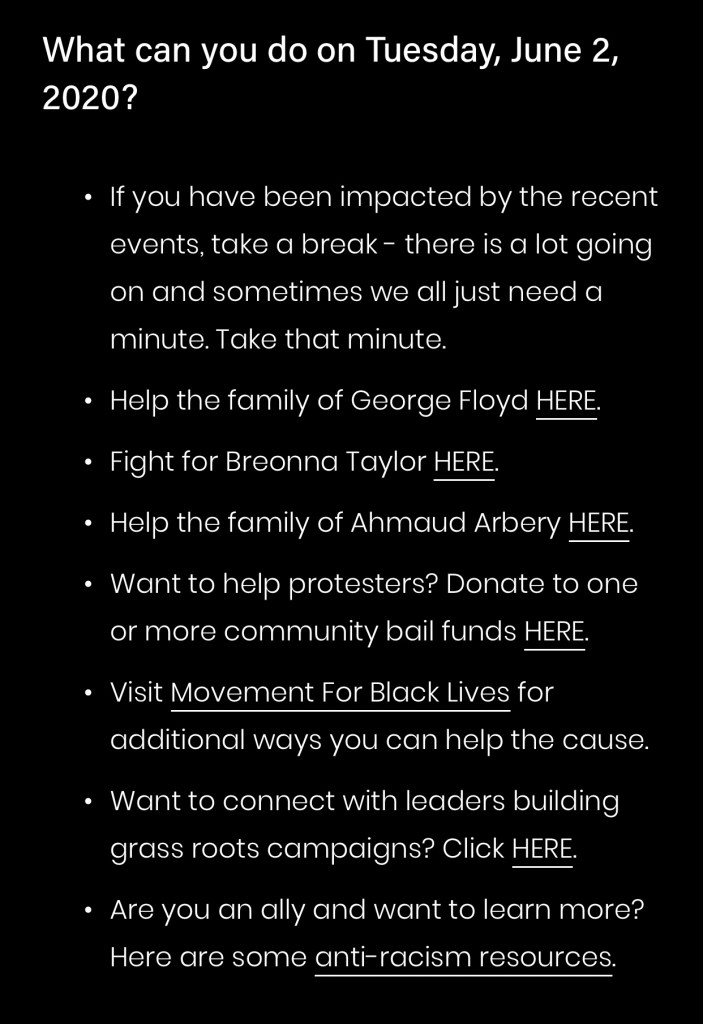This screenshot has width=703, height=1024.
Task: Open the community bail funds HERE link
Action: pos(554,632)
